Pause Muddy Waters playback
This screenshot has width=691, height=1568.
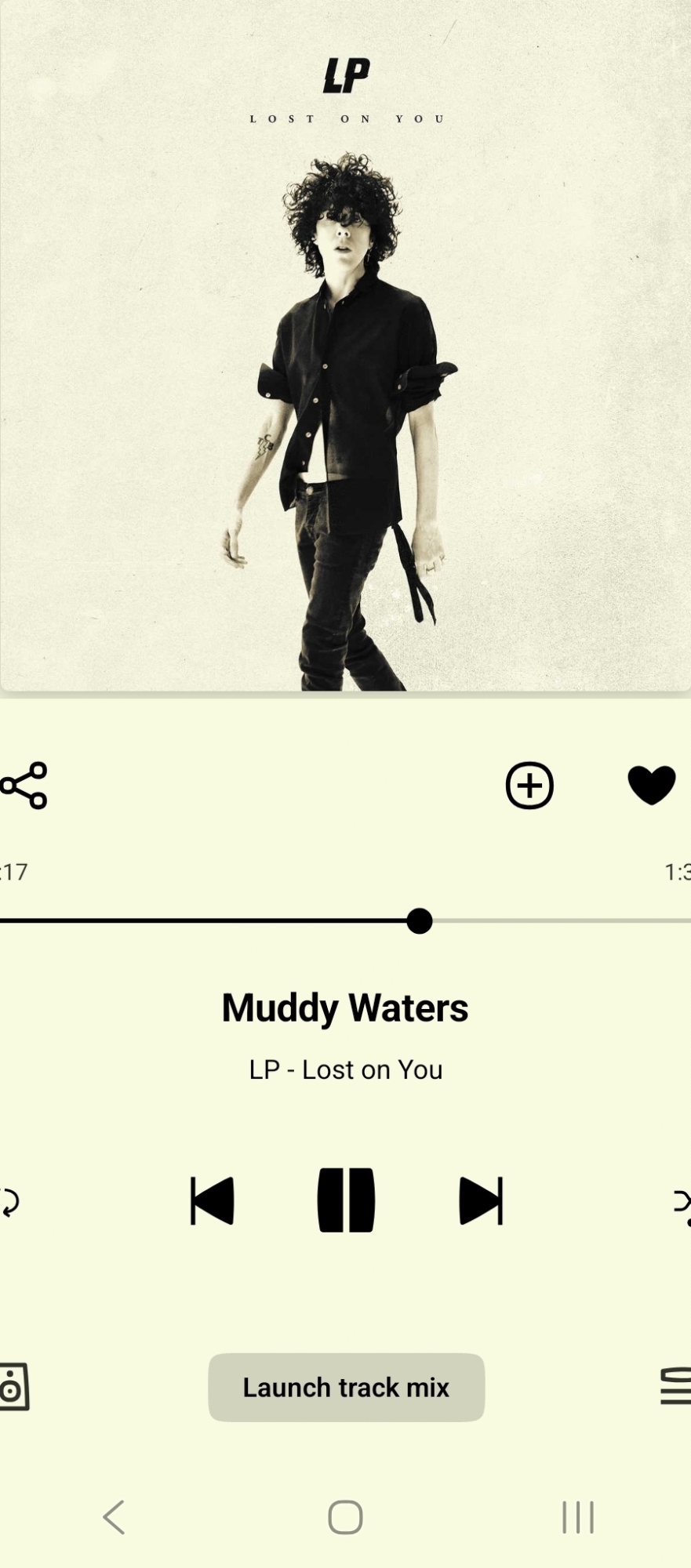point(346,1200)
